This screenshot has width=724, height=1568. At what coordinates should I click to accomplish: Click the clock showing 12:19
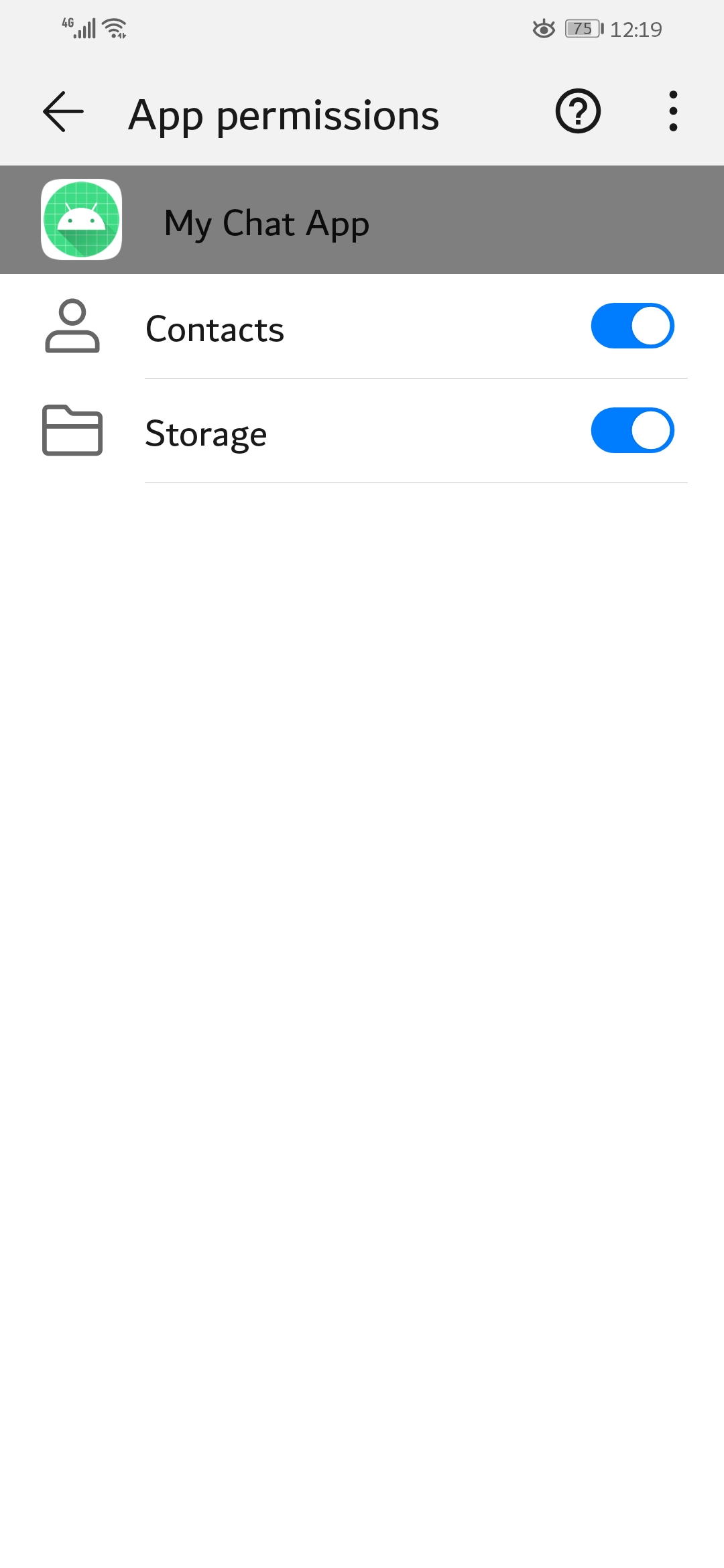(636, 28)
